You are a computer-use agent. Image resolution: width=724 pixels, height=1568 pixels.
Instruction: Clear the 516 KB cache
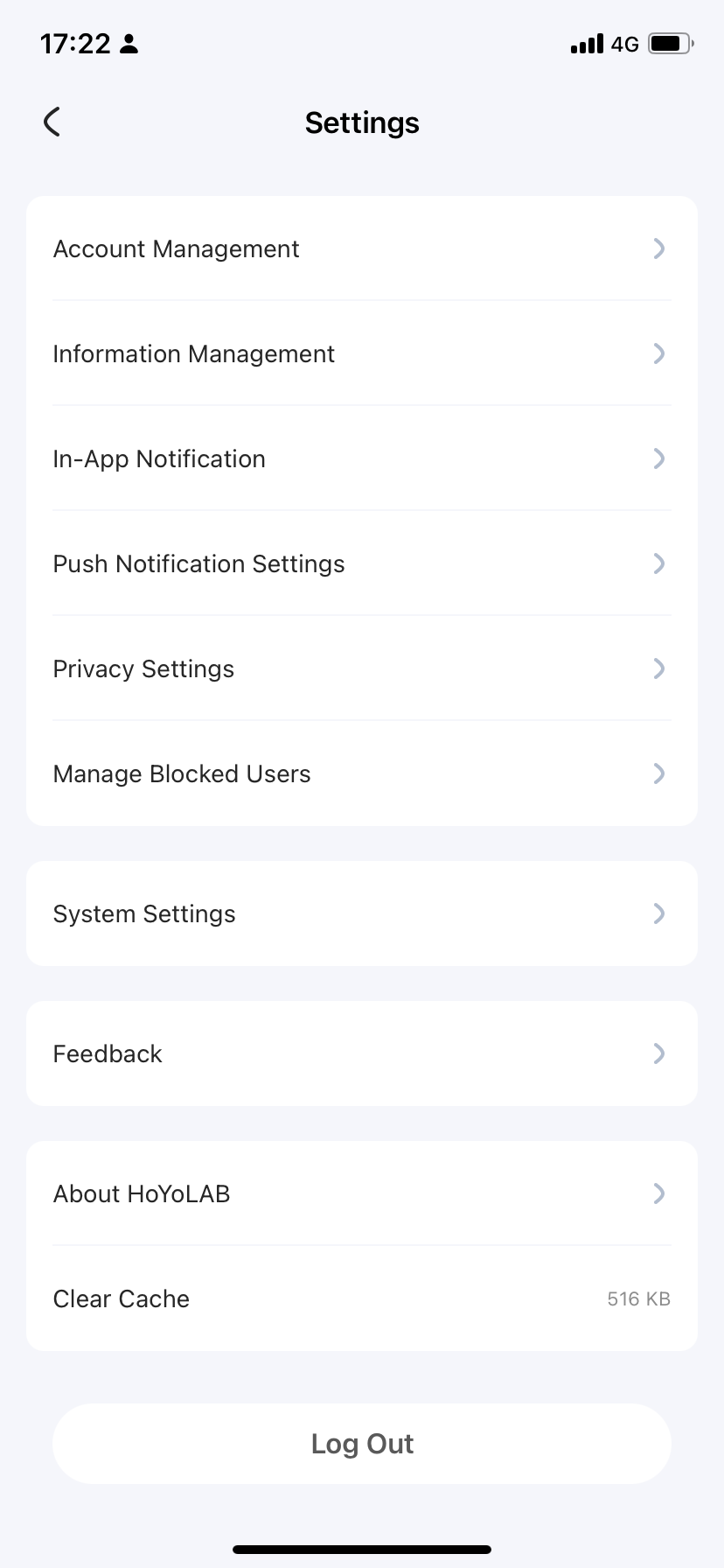(361, 1299)
